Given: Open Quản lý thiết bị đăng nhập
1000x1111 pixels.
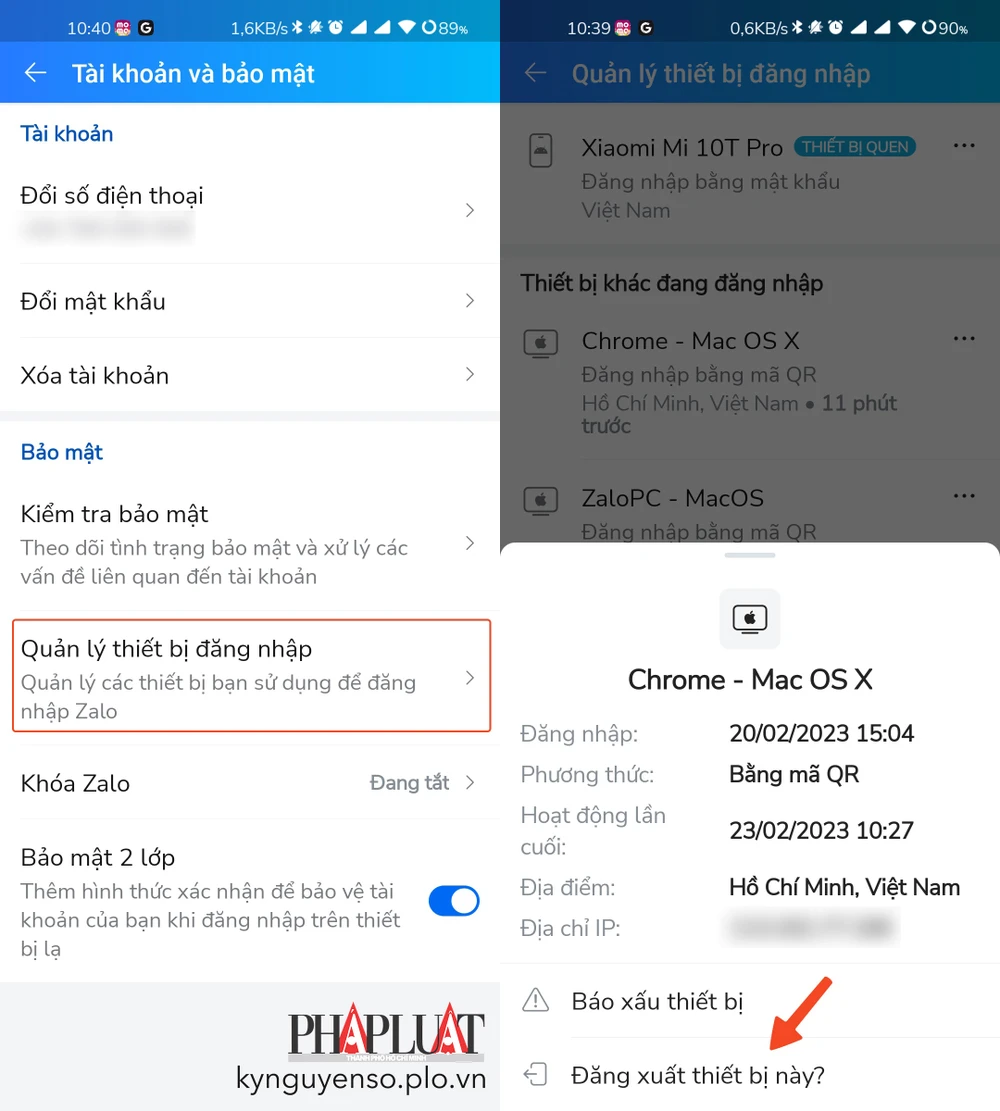Looking at the screenshot, I should point(250,677).
